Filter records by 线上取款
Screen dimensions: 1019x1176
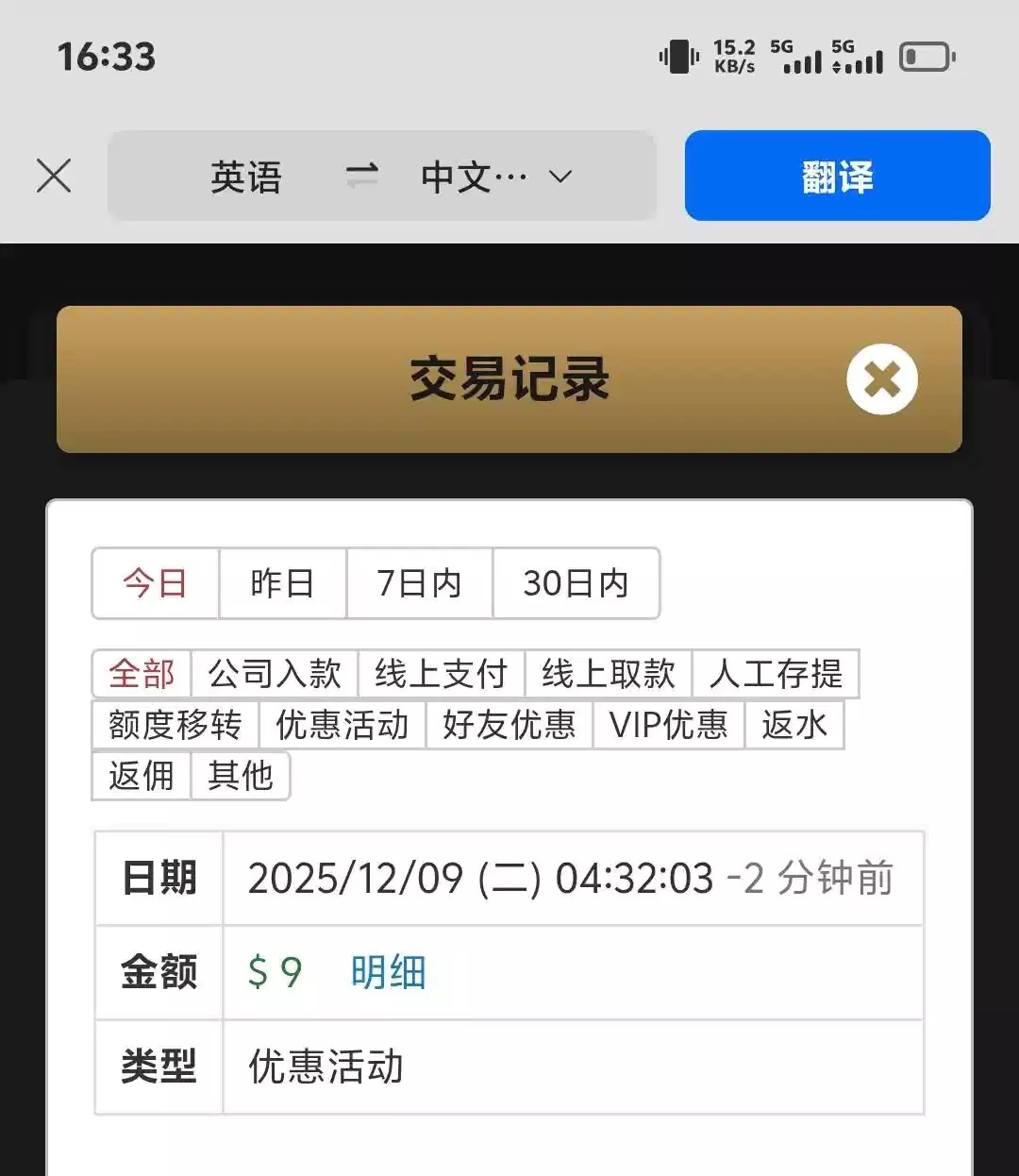coord(609,674)
